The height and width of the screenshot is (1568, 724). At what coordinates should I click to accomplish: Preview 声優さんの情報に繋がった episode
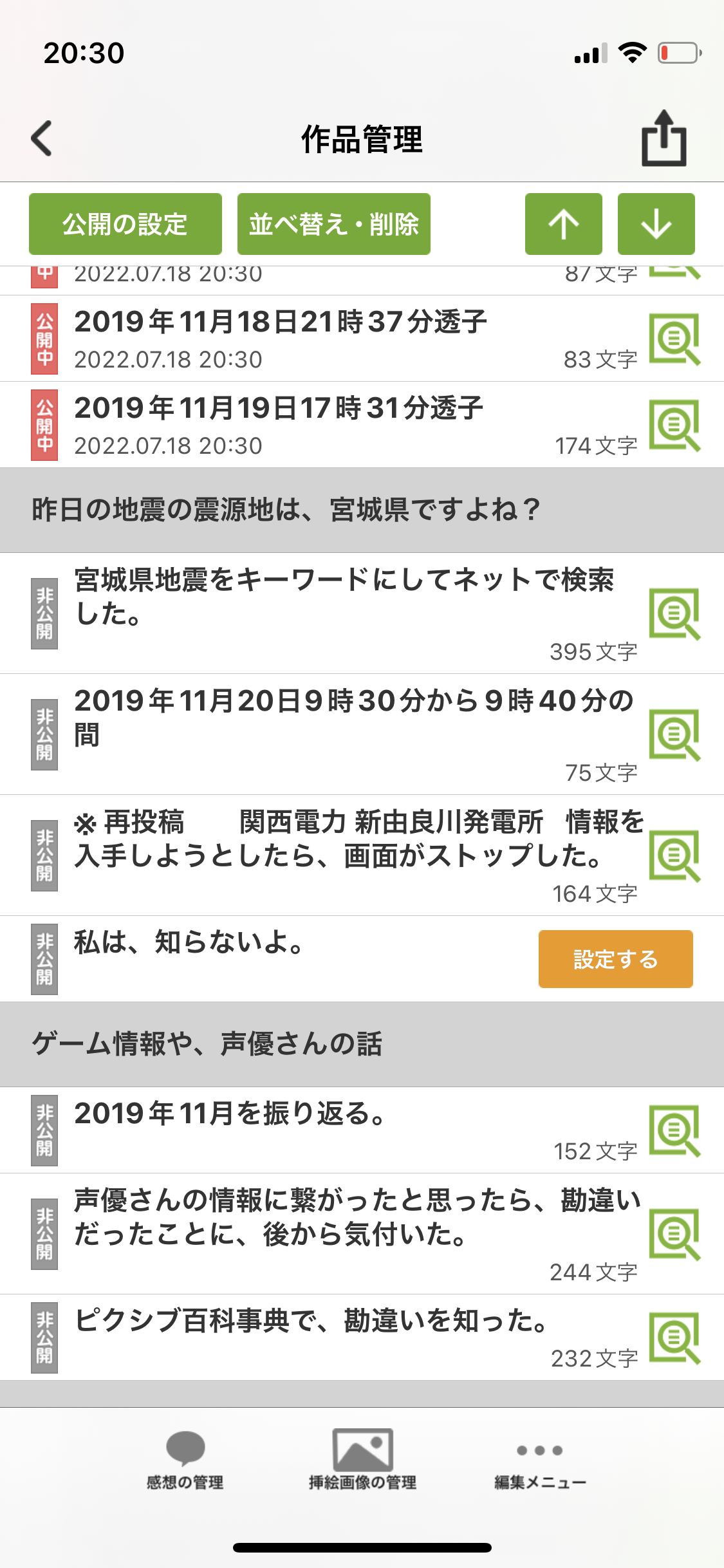[674, 1234]
